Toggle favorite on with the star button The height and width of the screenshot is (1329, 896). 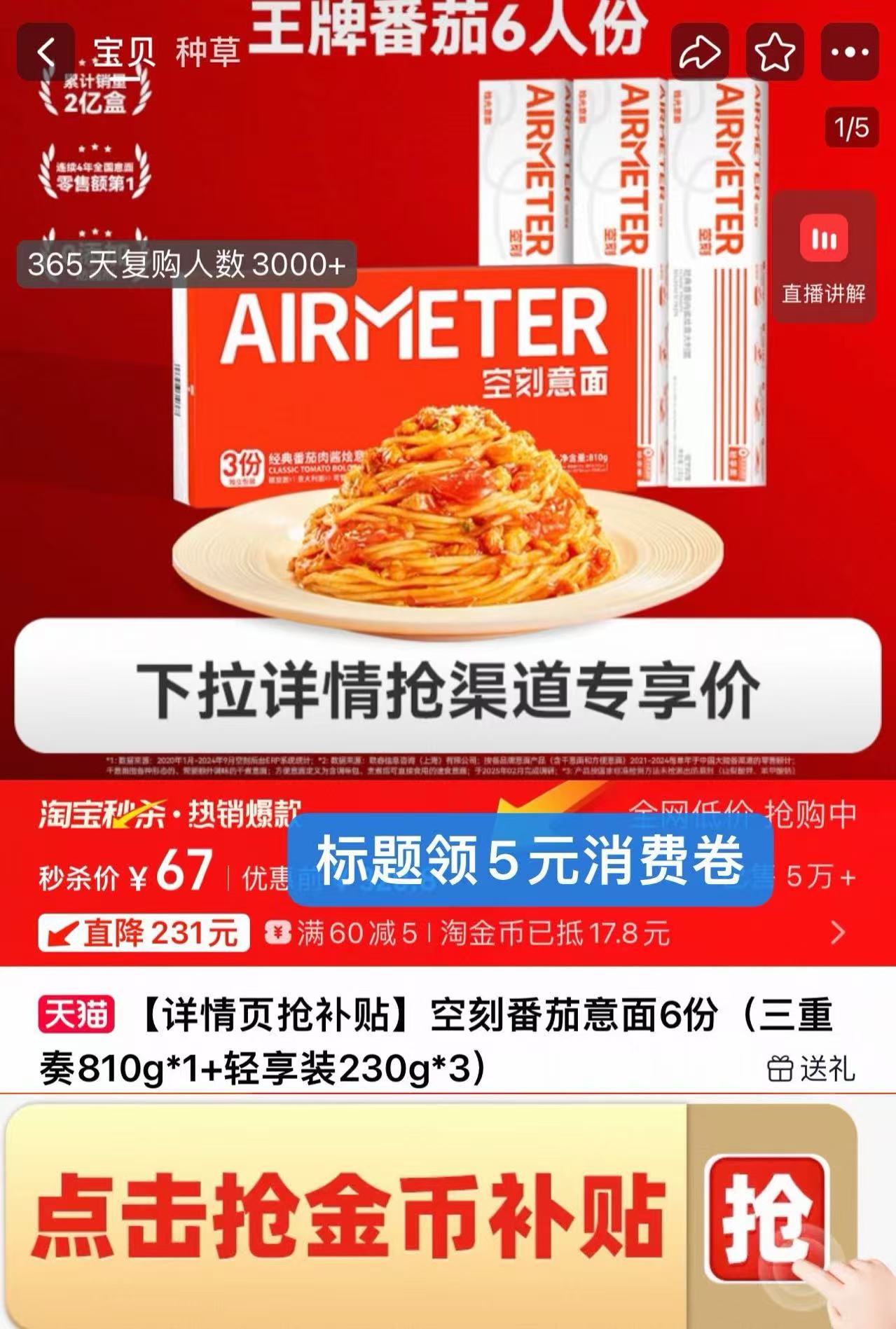[773, 53]
